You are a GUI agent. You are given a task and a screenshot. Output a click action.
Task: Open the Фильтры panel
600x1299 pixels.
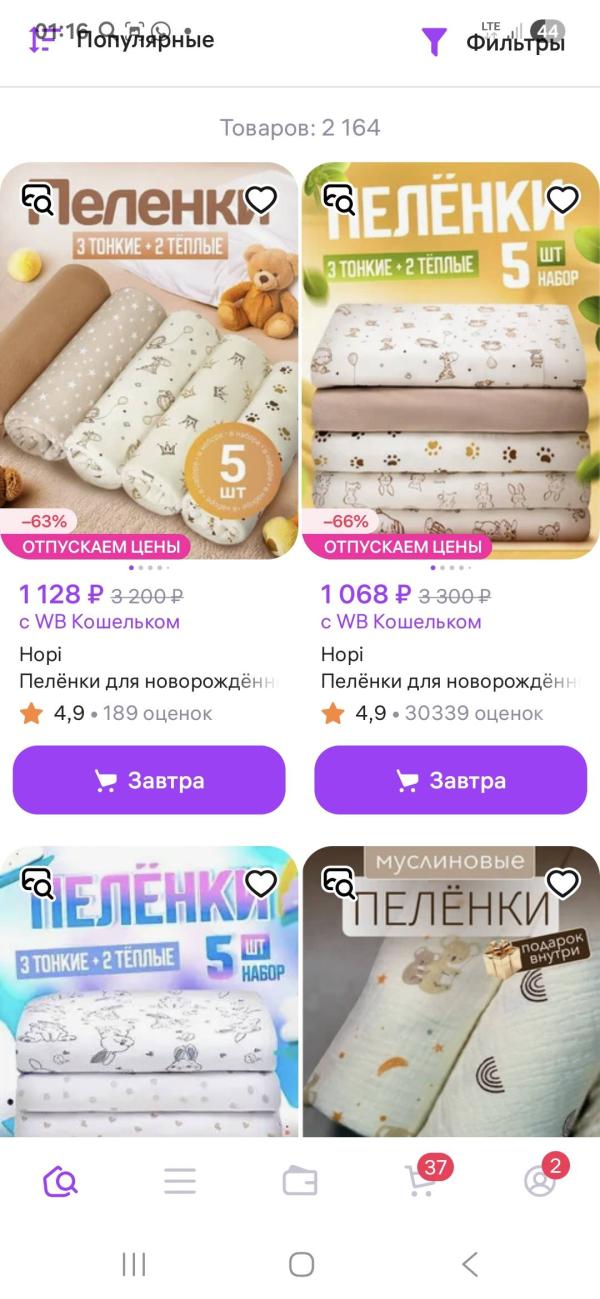pos(493,42)
